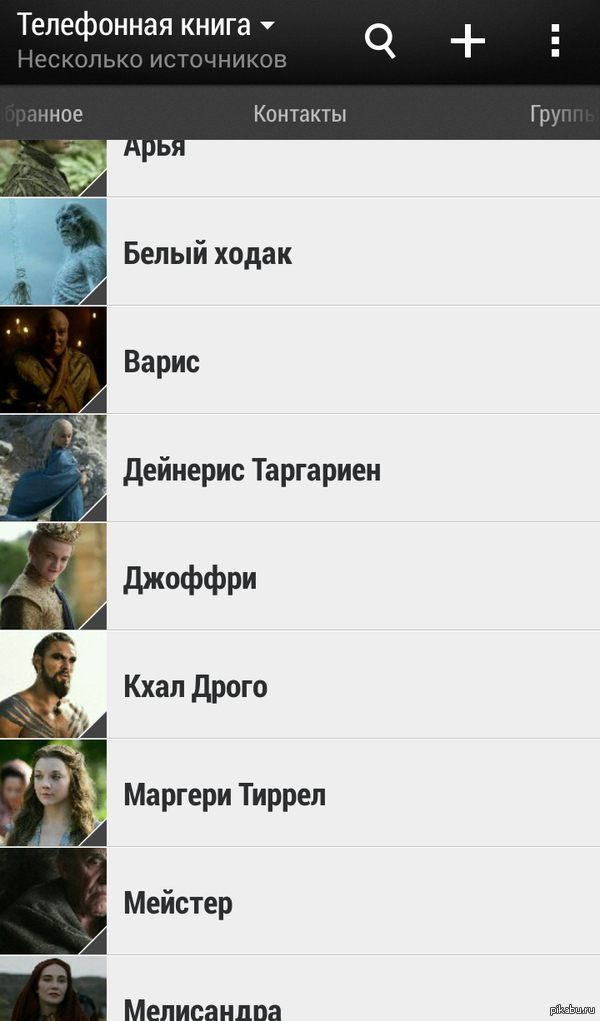Open the contact search
Image resolution: width=600 pixels, height=1021 pixels.
[x=380, y=42]
